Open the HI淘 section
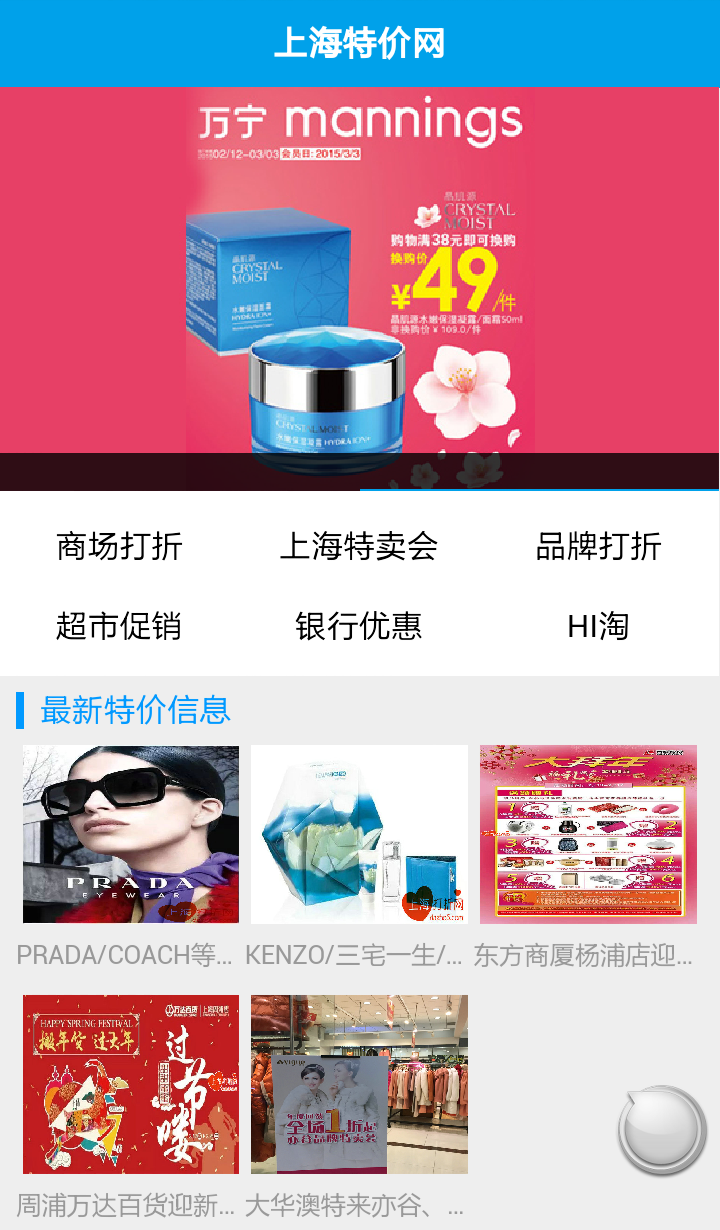This screenshot has width=720, height=1230. (598, 626)
